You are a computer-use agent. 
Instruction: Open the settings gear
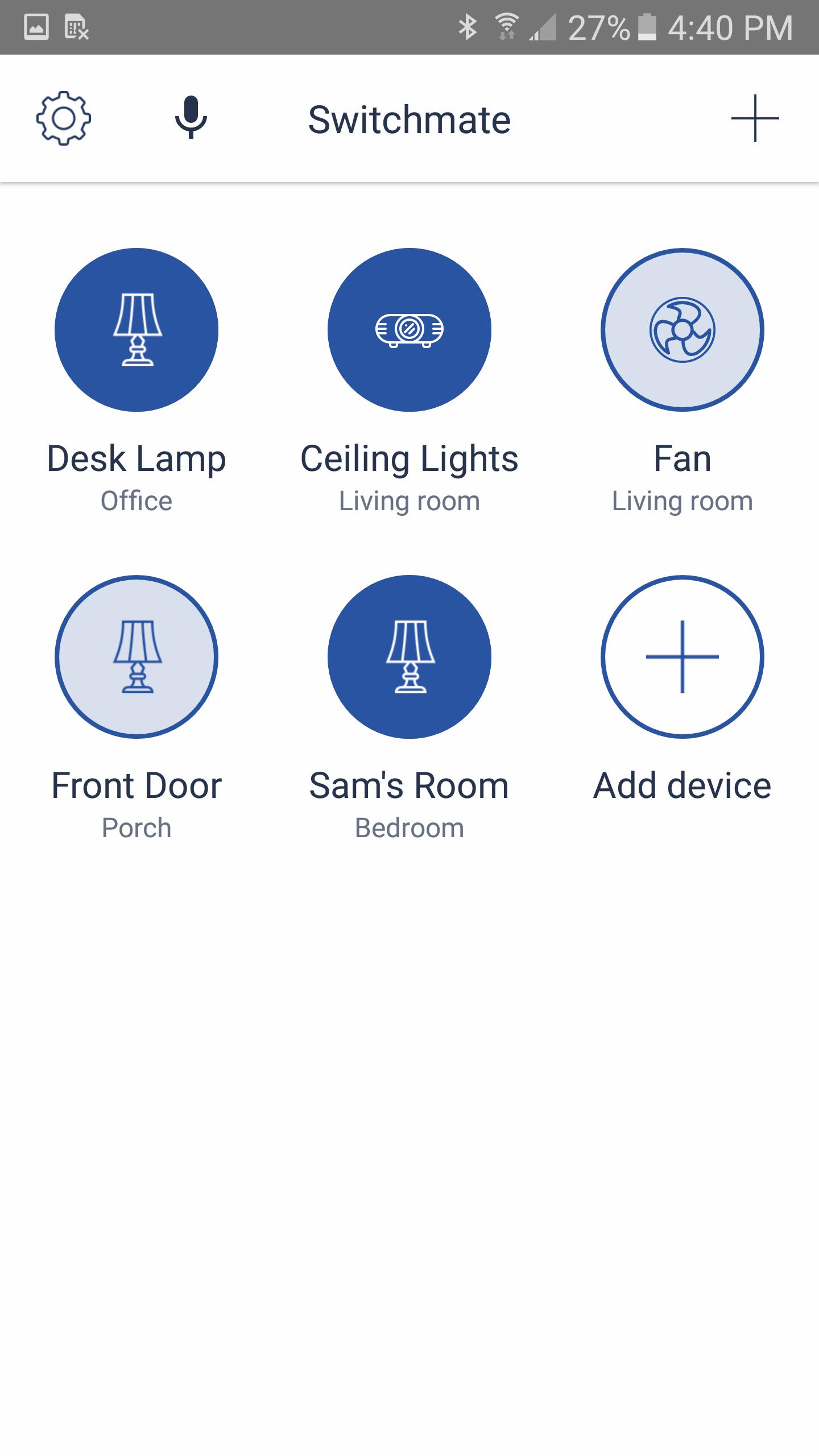coord(64,118)
